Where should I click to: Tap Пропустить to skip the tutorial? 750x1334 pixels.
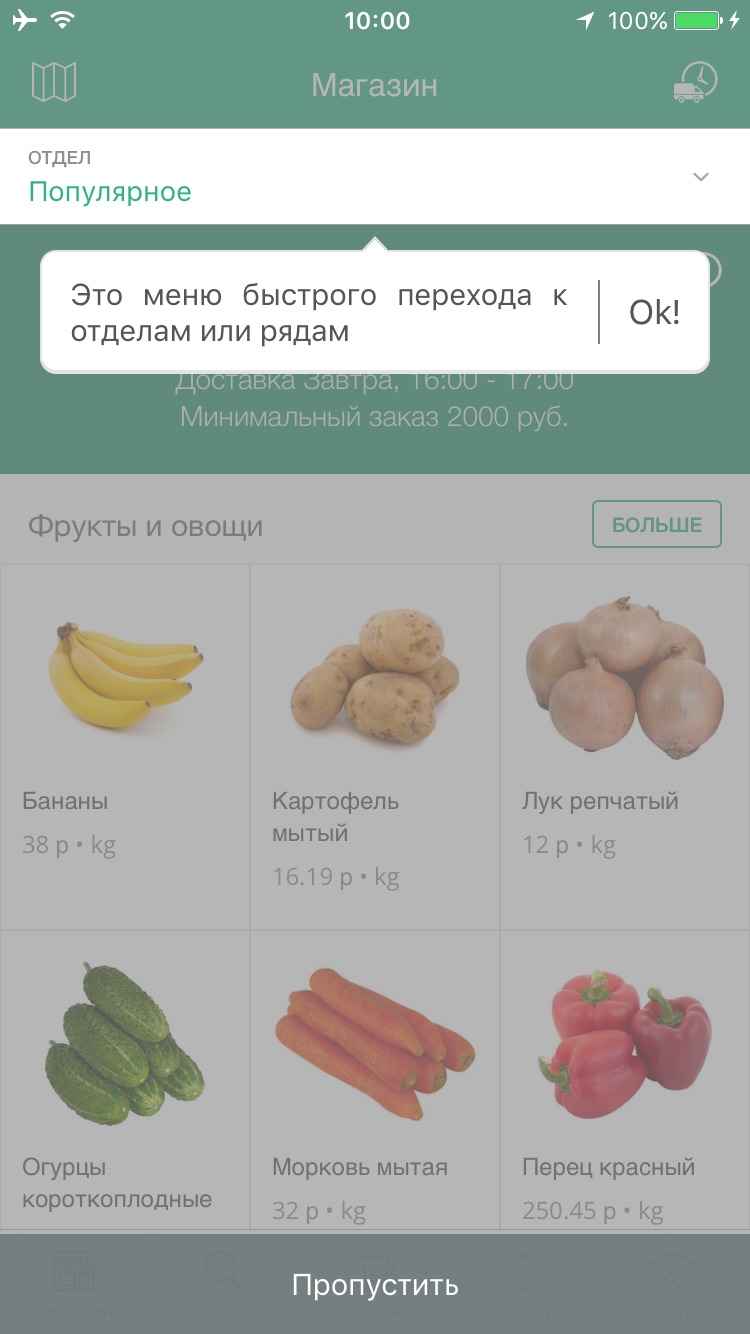click(375, 1284)
